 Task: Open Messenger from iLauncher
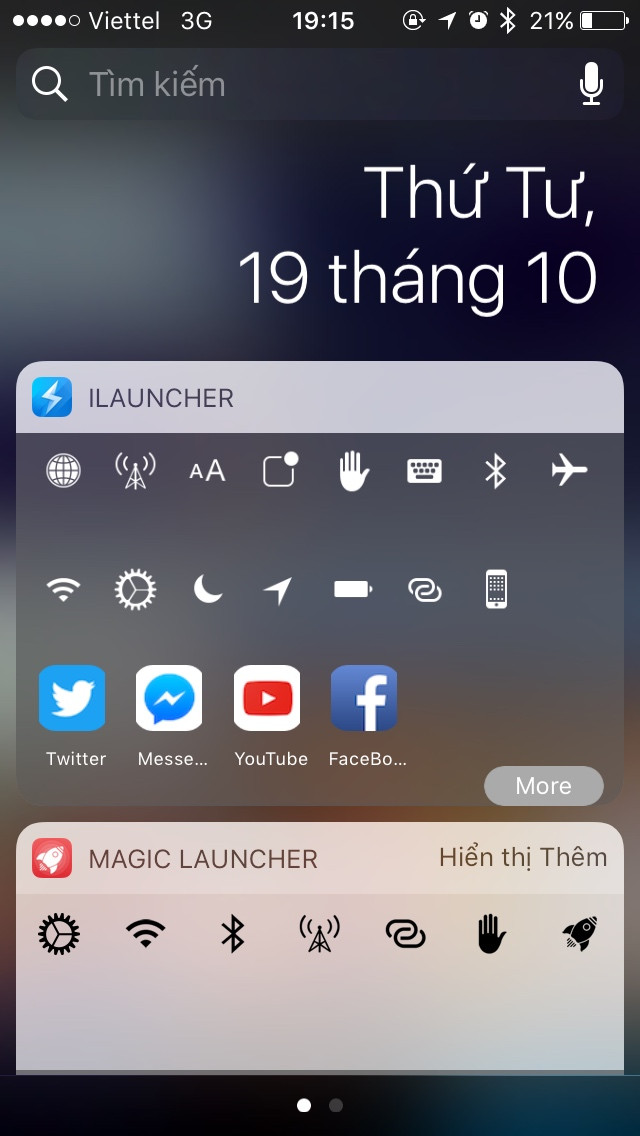169,698
